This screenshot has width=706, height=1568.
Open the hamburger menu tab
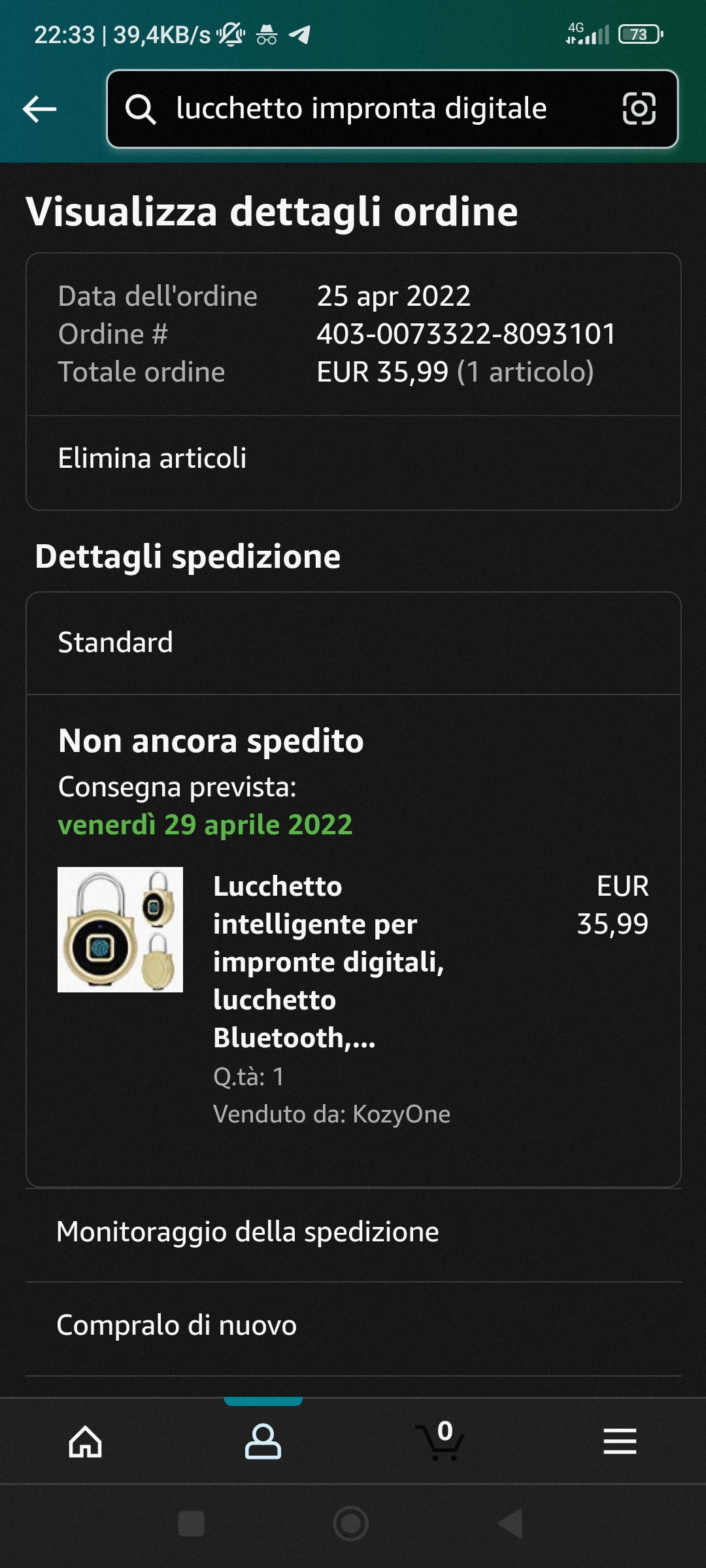click(619, 1441)
